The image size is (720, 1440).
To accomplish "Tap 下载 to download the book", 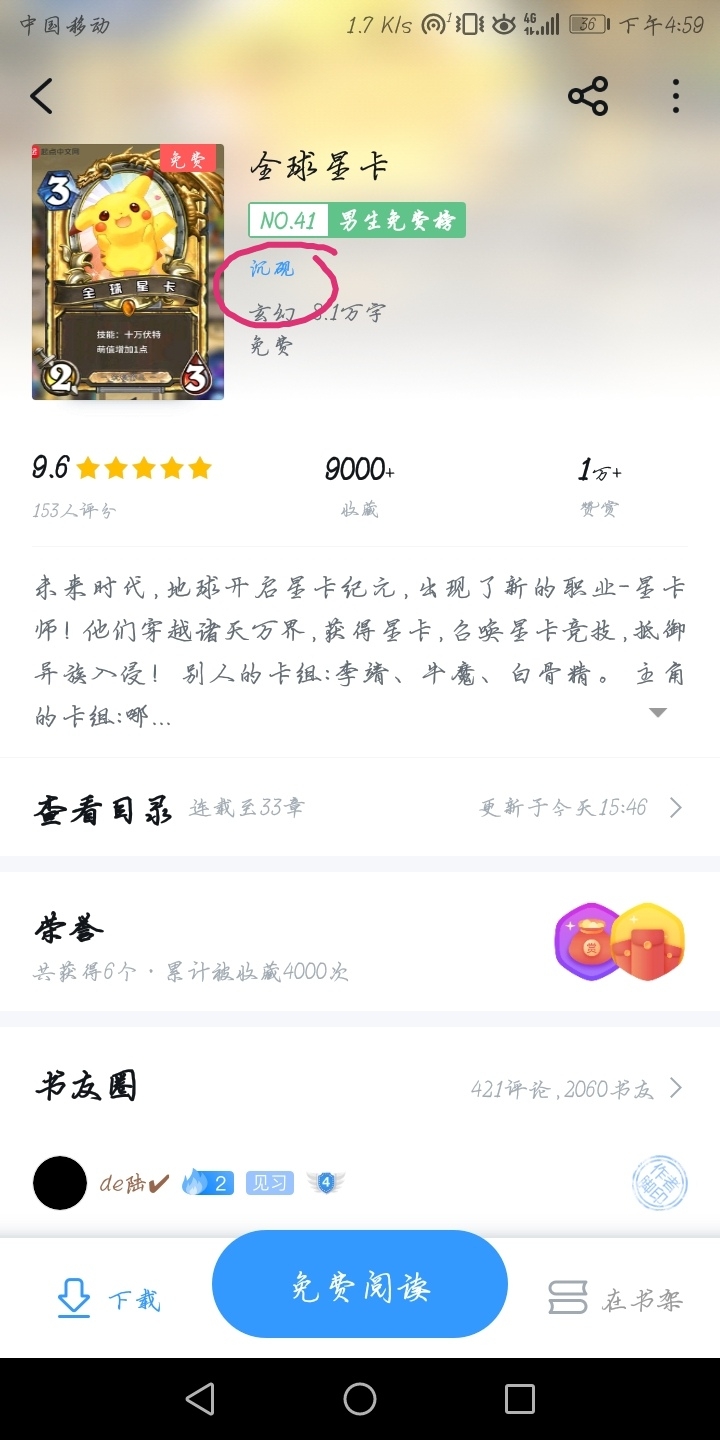I will pyautogui.click(x=108, y=1298).
